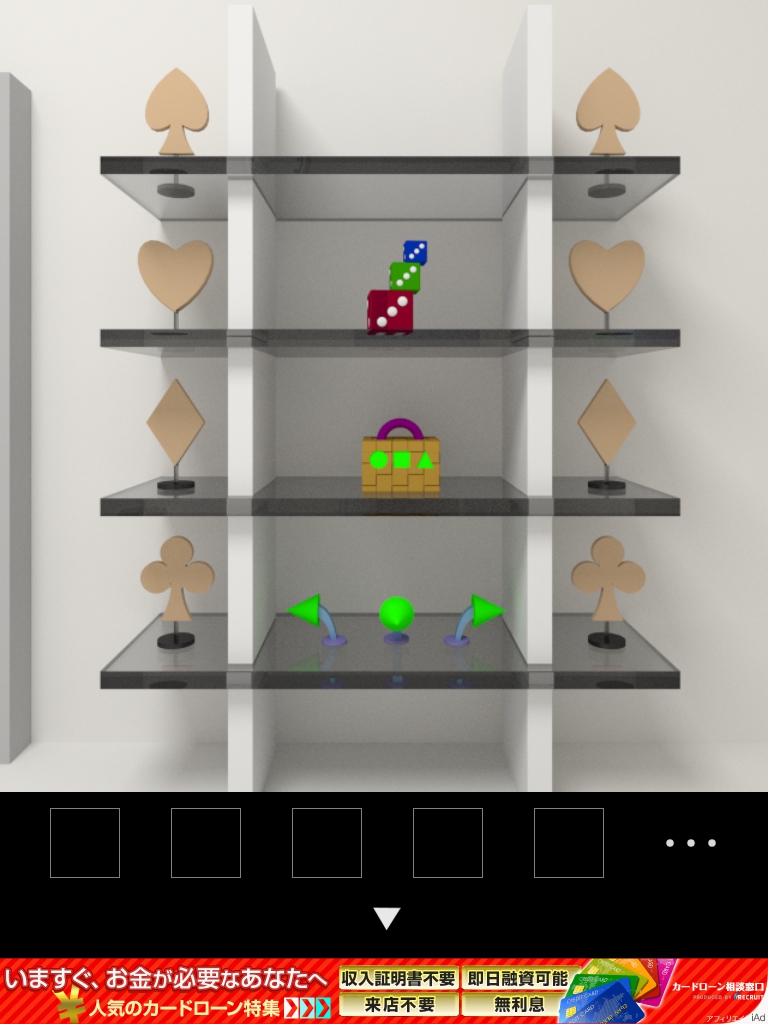
Task: Examine the woven basket with green shapes
Action: [401, 462]
